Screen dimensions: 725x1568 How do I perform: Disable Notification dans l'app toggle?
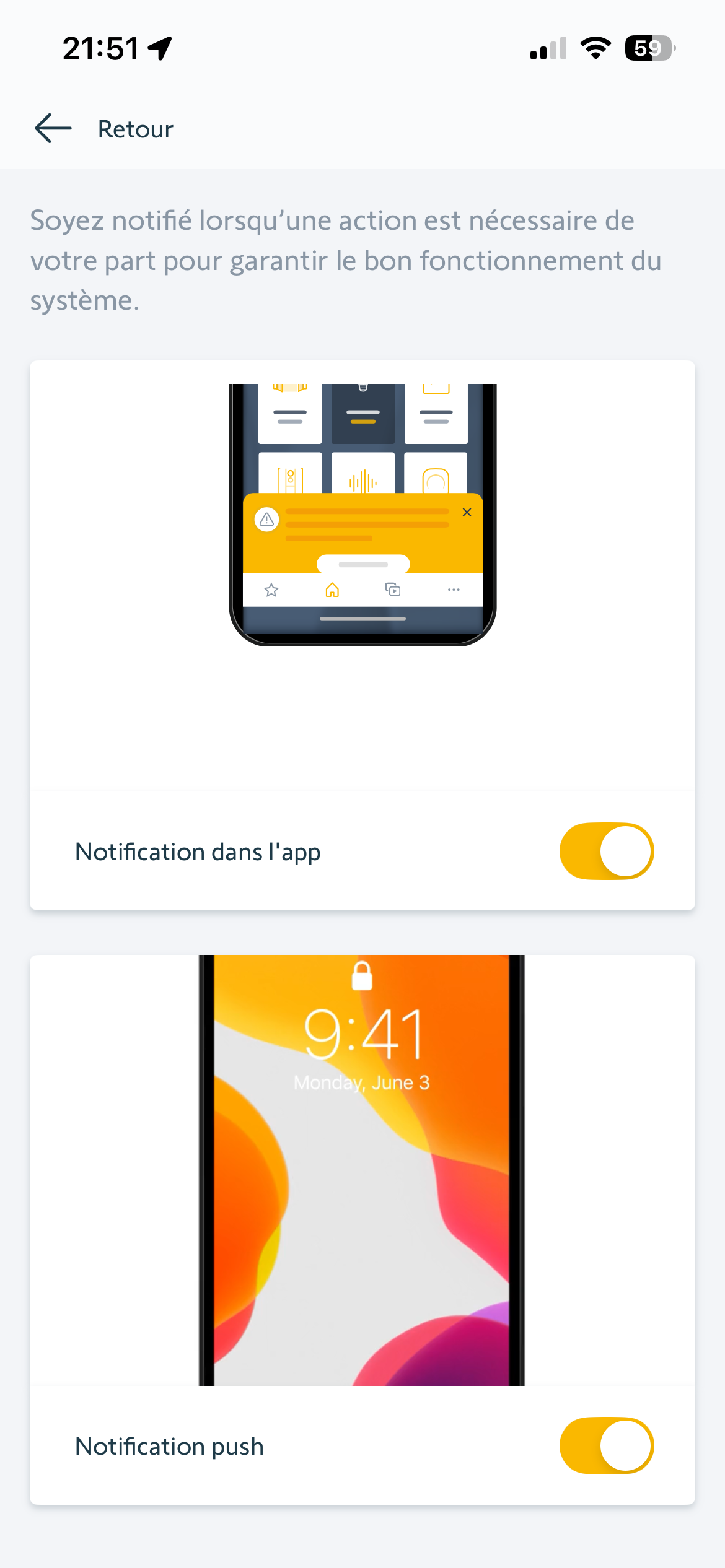(x=606, y=851)
